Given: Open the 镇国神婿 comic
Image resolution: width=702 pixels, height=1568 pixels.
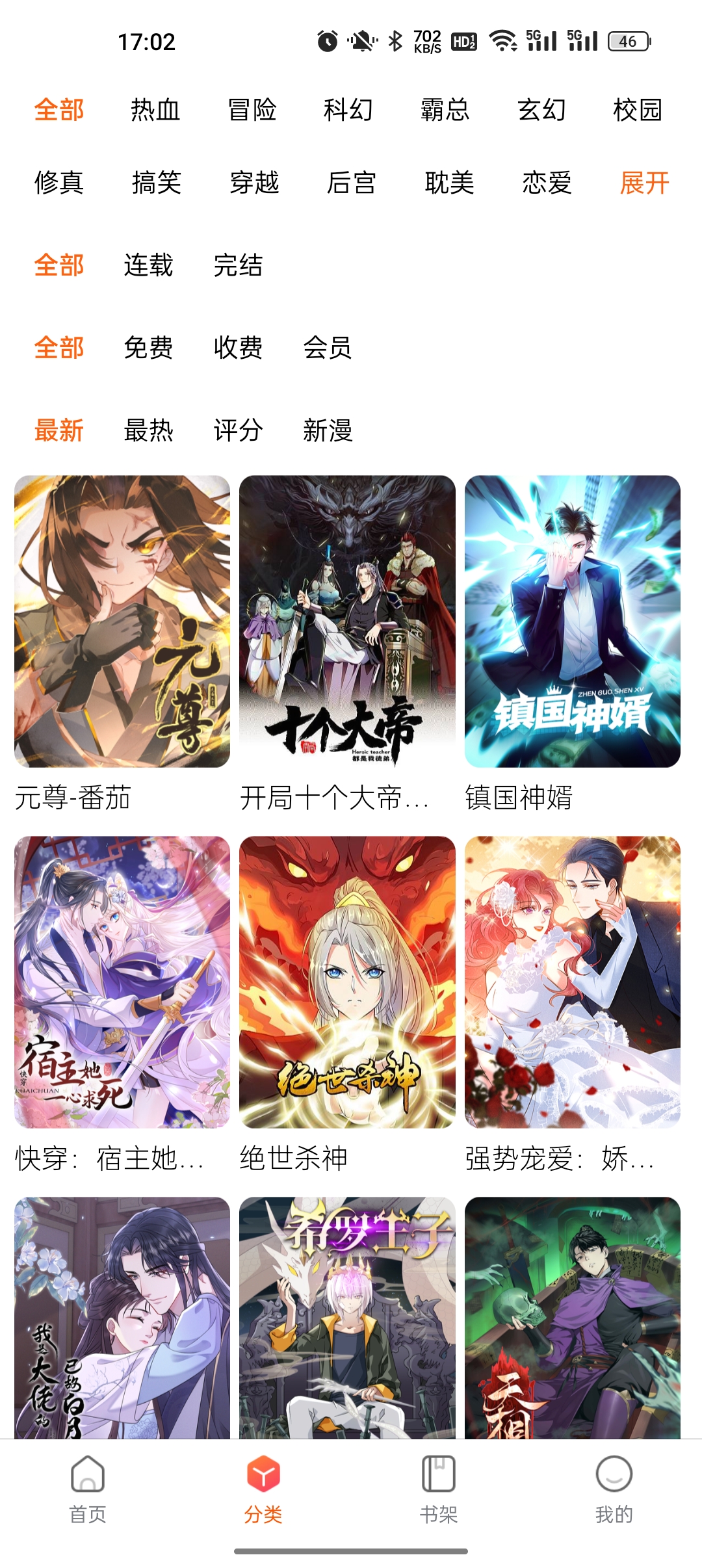Looking at the screenshot, I should tap(572, 621).
